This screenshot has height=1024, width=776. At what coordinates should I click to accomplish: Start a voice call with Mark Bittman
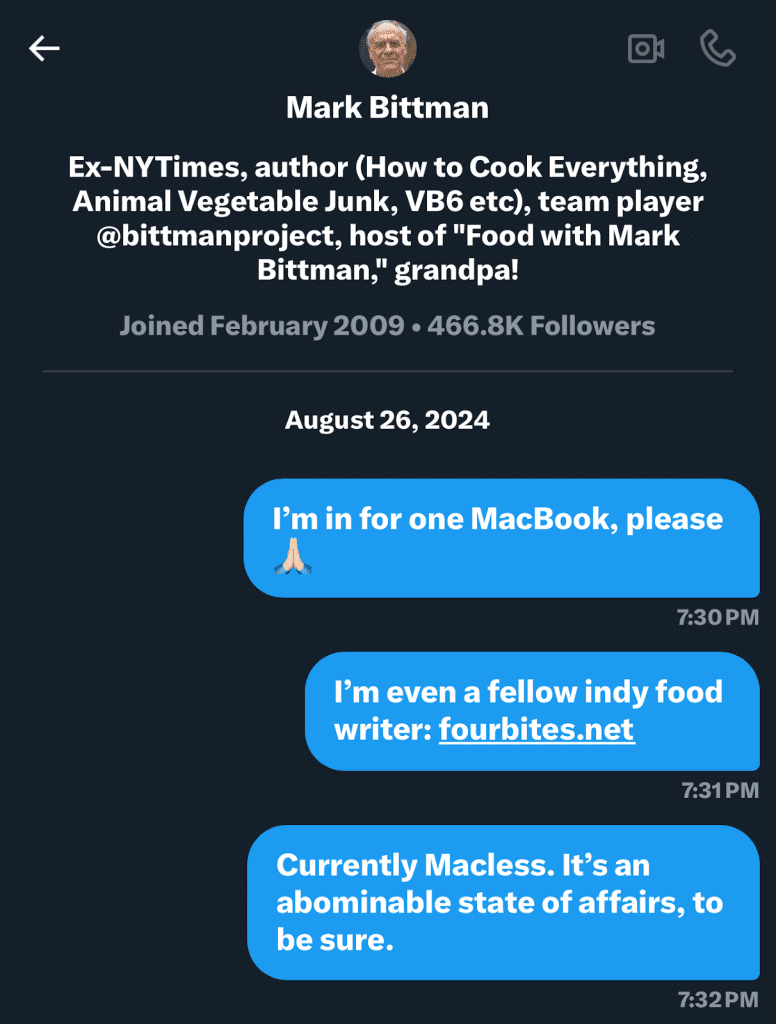pos(717,49)
